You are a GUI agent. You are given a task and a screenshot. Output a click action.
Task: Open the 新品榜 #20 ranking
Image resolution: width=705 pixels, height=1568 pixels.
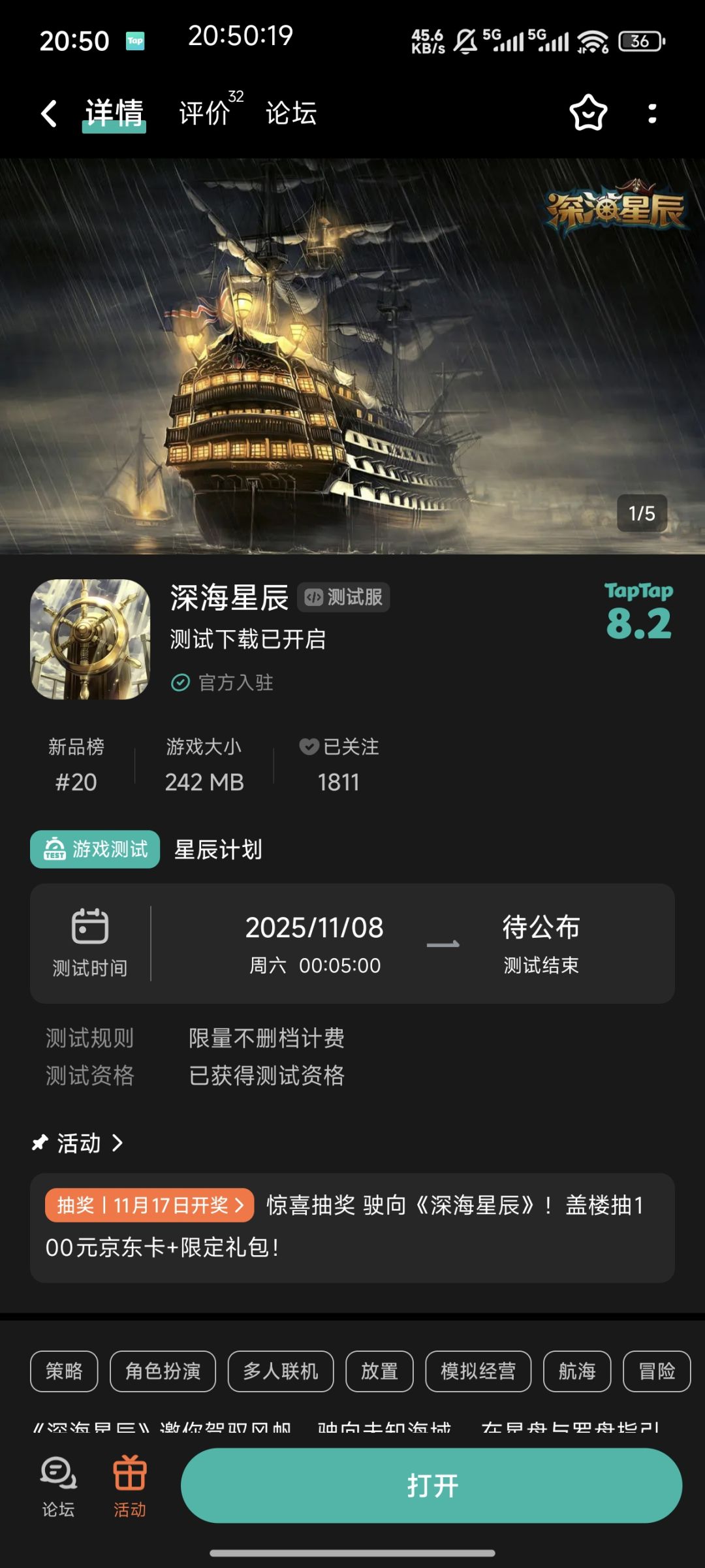[x=76, y=764]
